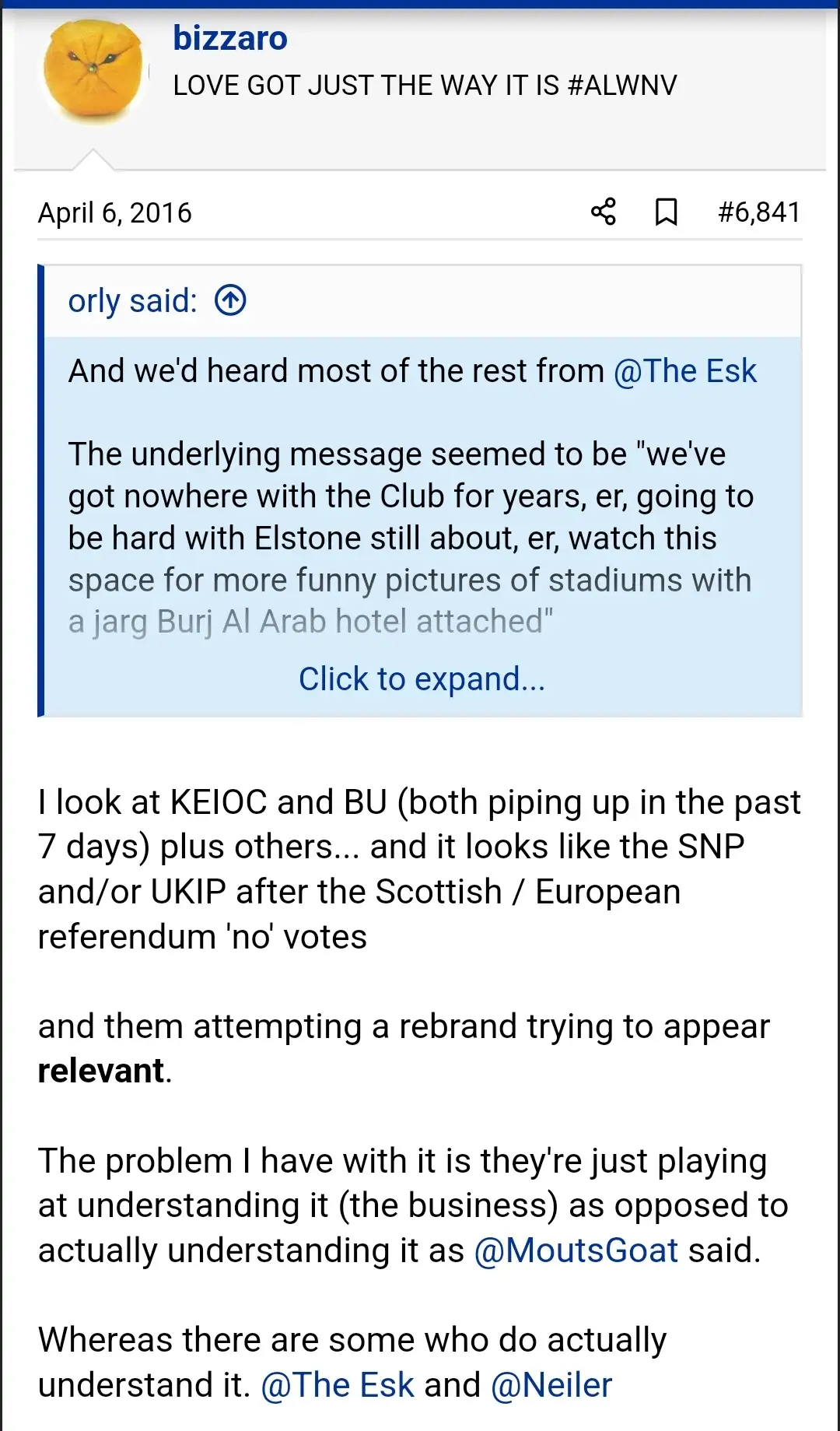Share this post

pyautogui.click(x=603, y=212)
